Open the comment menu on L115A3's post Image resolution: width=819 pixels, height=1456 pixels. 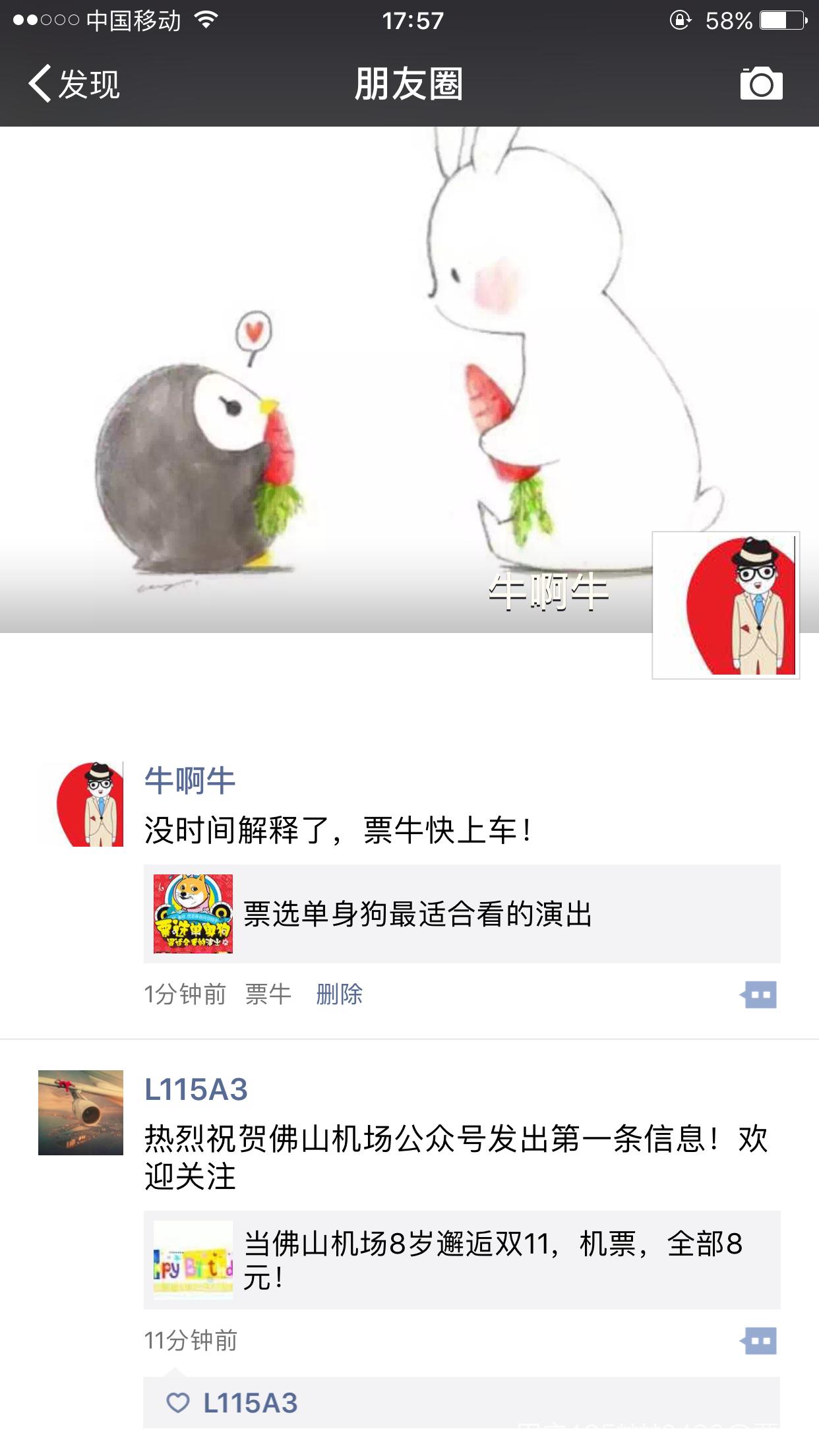758,1341
